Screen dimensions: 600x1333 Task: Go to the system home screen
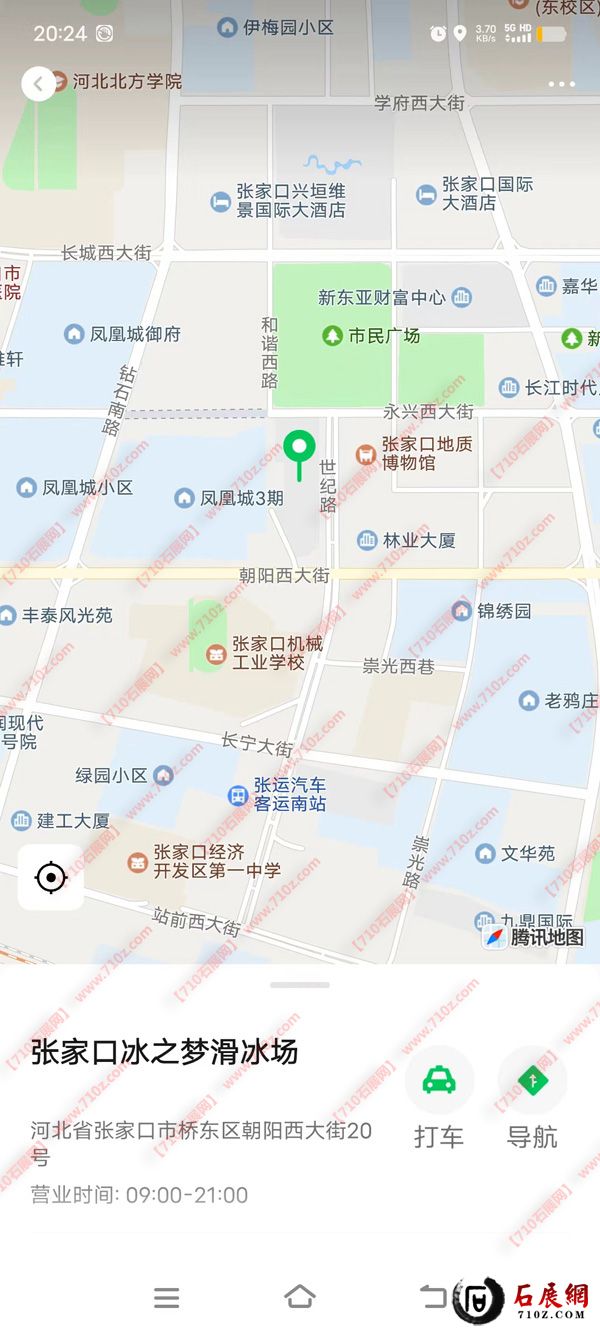(x=300, y=1298)
